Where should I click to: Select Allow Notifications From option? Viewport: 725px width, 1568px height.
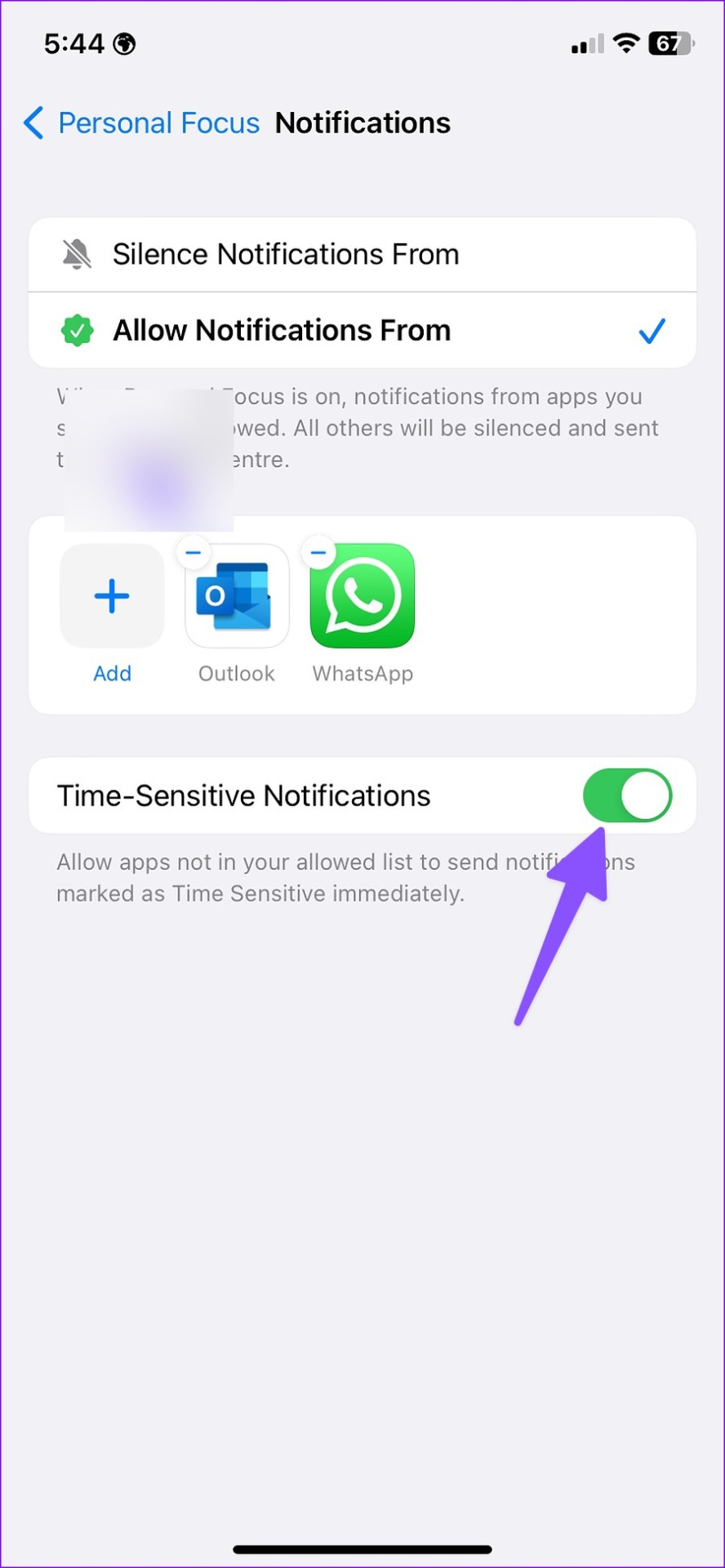362,331
